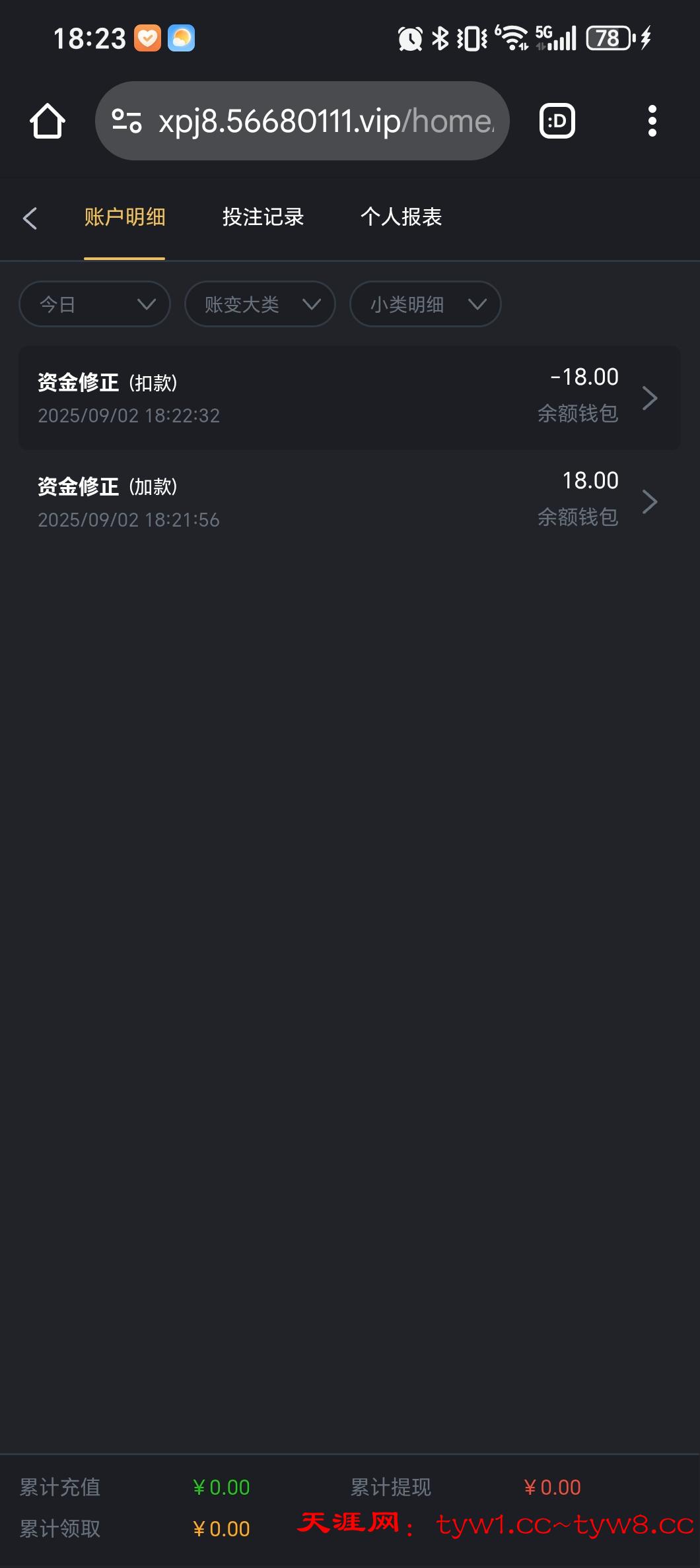The width and height of the screenshot is (700, 1568).
Task: Click the site permissions icon in address bar
Action: pyautogui.click(x=127, y=120)
